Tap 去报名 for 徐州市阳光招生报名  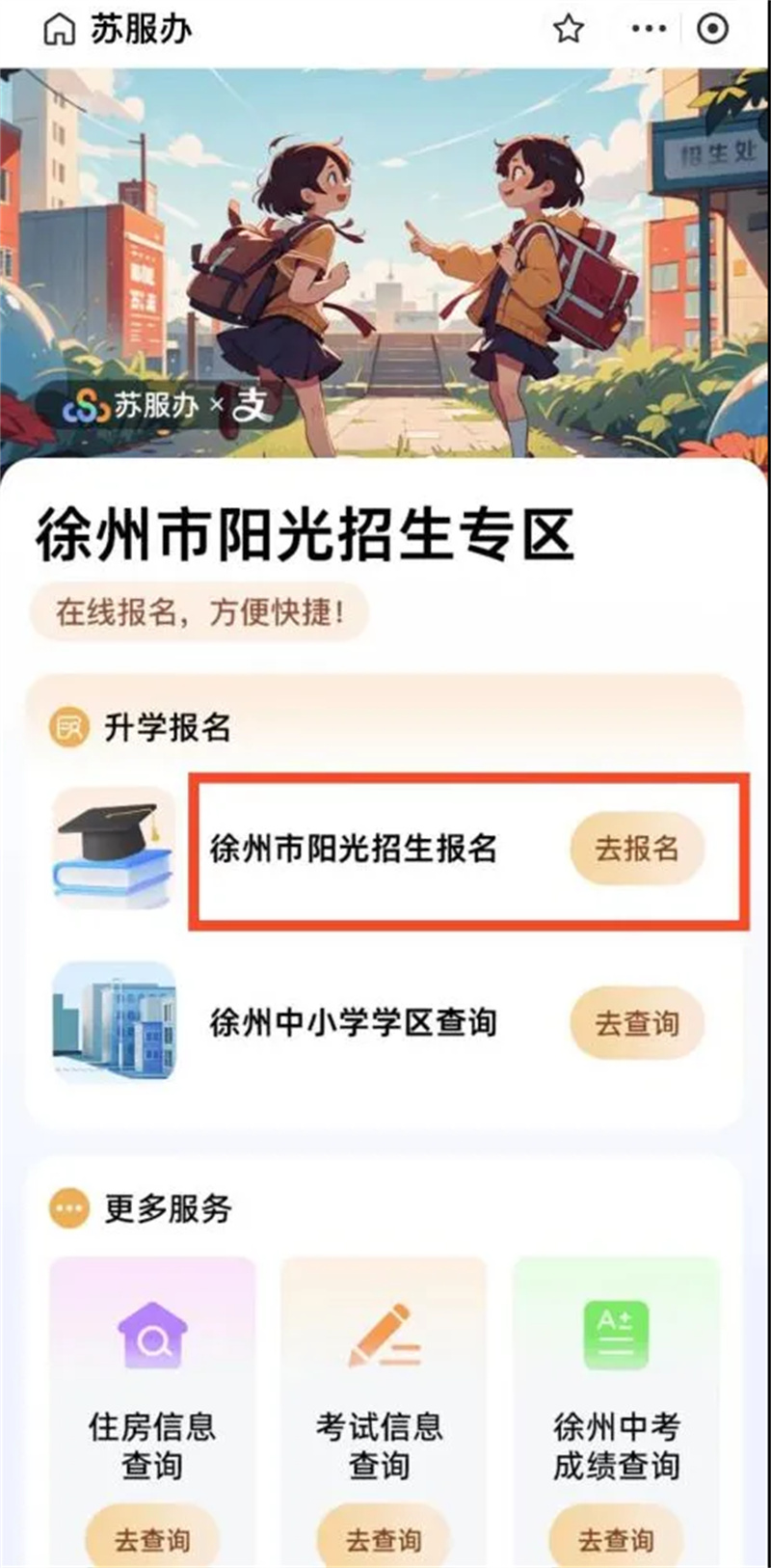pyautogui.click(x=637, y=849)
